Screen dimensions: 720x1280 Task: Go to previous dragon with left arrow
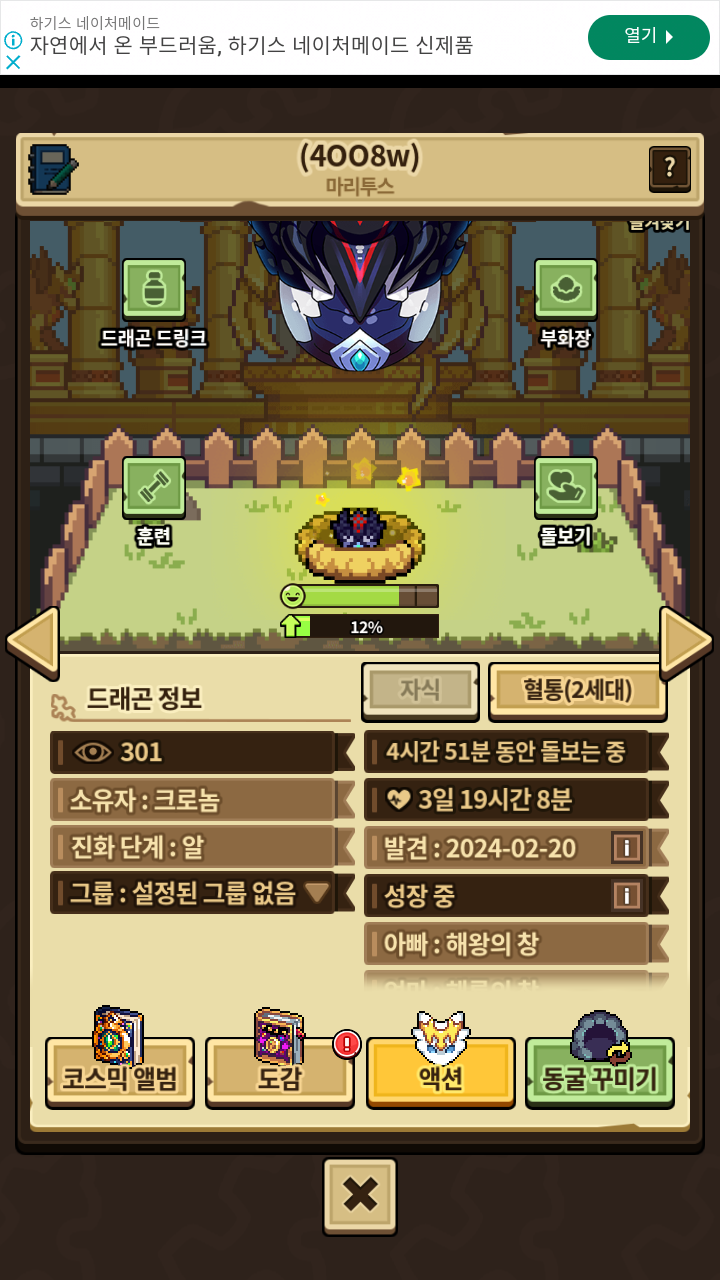(x=33, y=642)
